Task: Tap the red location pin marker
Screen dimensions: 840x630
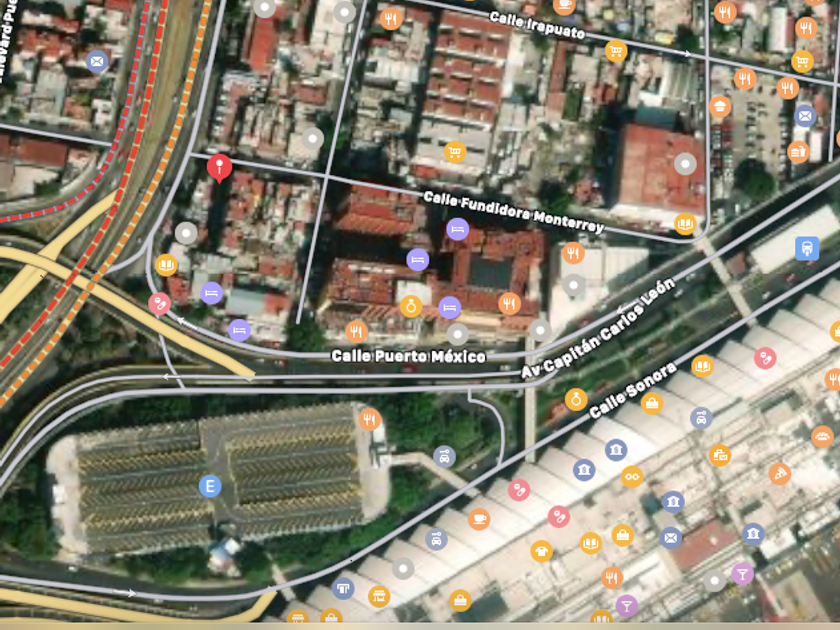Action: click(219, 167)
